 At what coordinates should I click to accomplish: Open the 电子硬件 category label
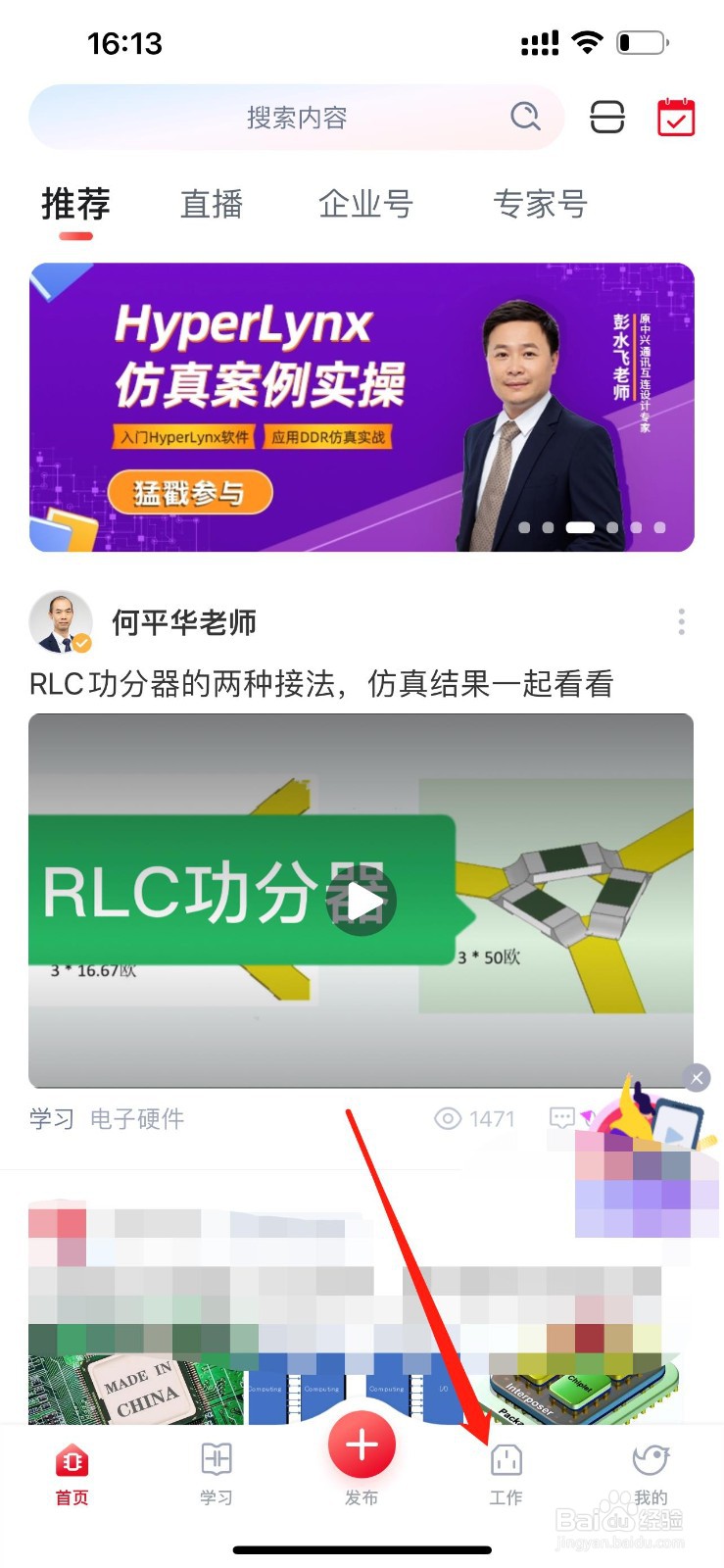coord(137,1118)
